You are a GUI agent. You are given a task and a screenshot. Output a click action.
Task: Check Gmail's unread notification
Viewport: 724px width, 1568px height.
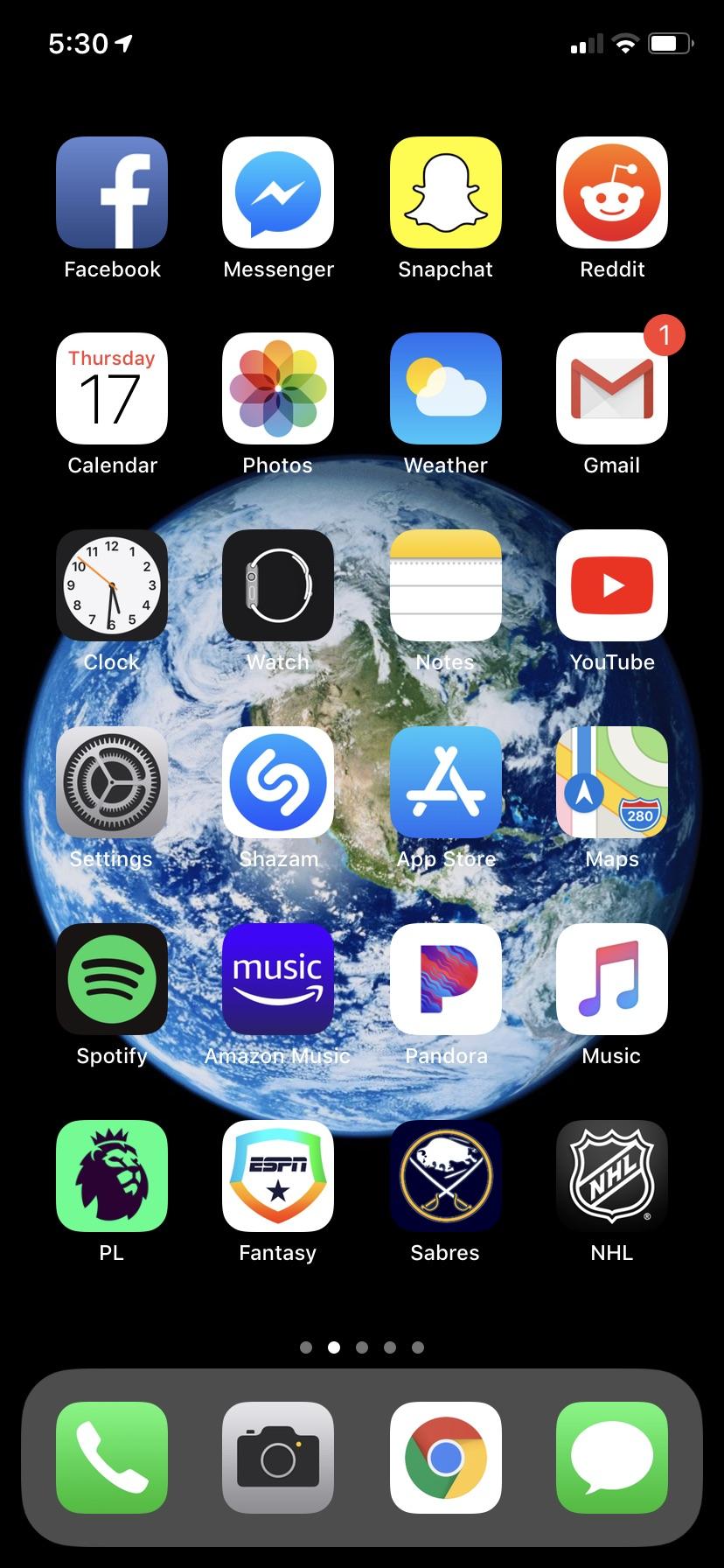click(x=665, y=334)
